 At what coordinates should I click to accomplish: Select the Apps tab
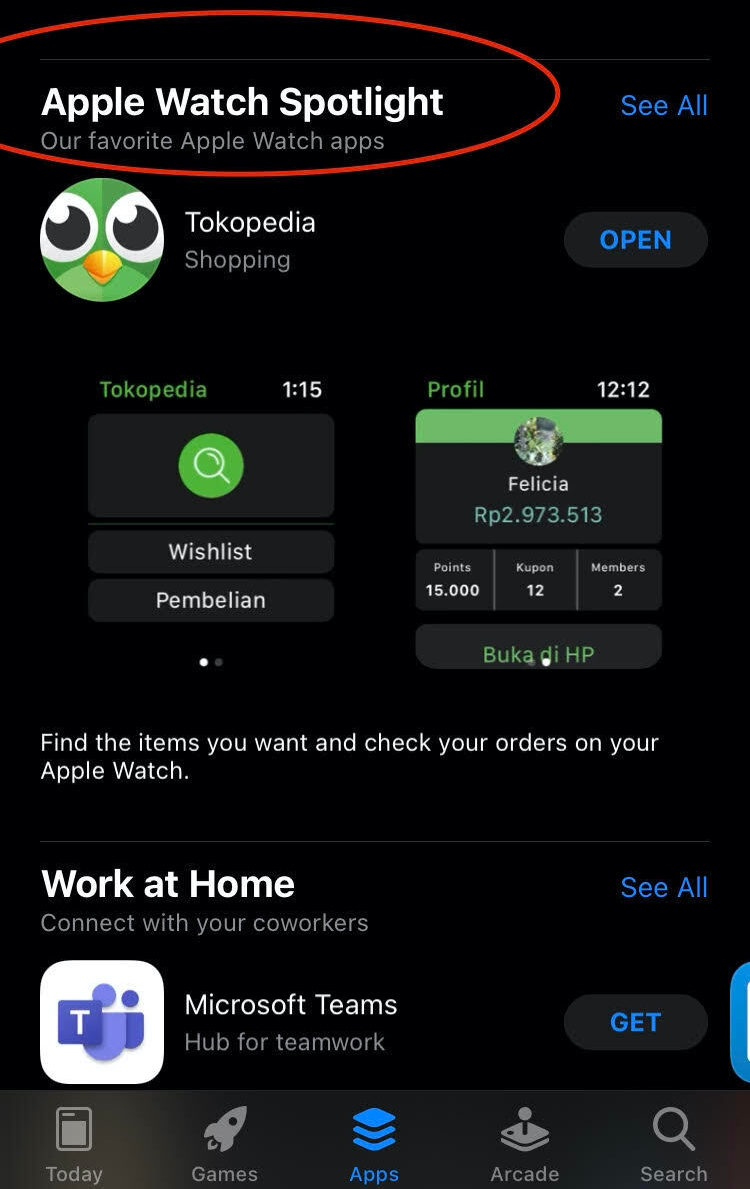(374, 1145)
